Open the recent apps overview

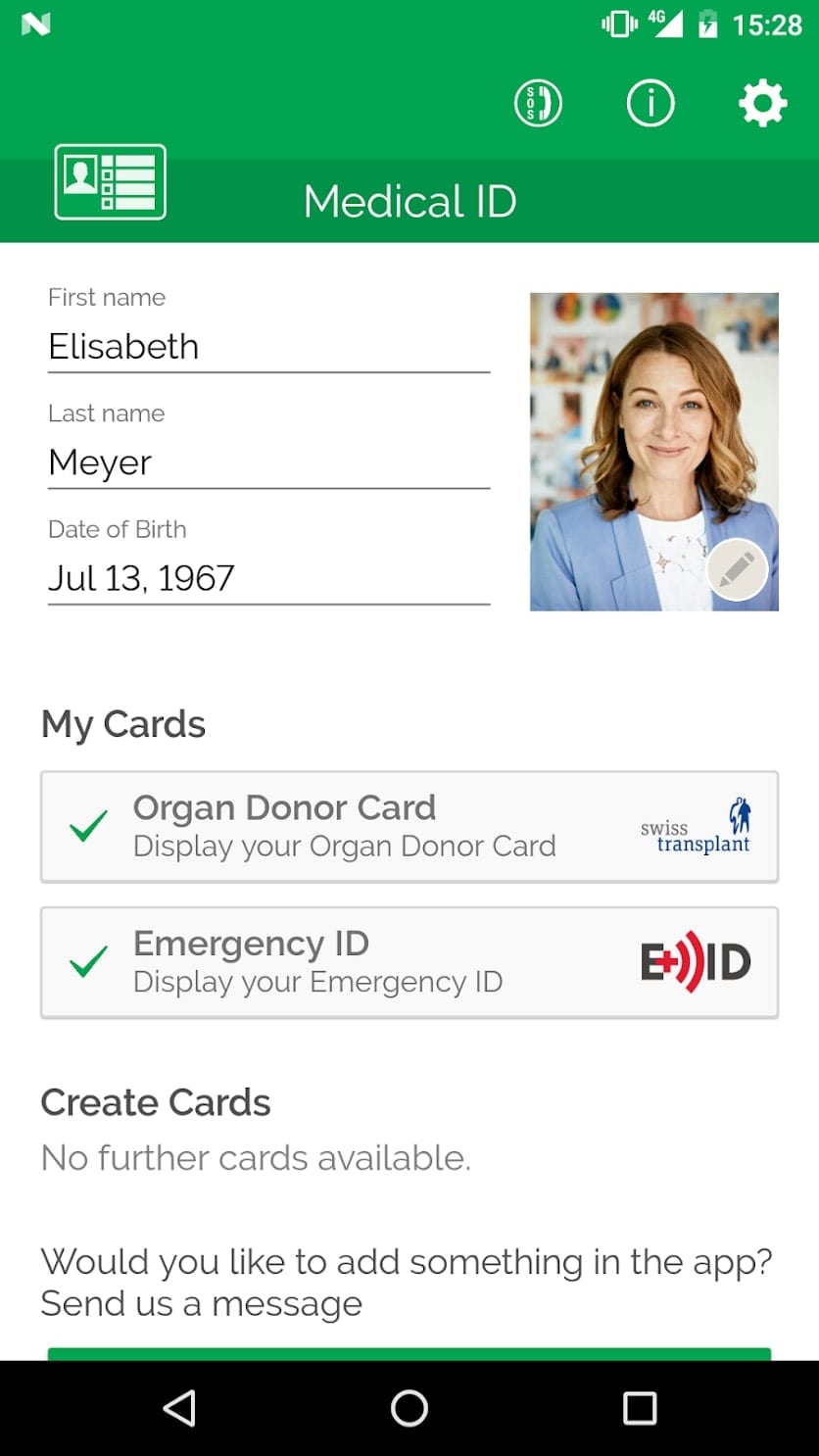(x=640, y=1408)
